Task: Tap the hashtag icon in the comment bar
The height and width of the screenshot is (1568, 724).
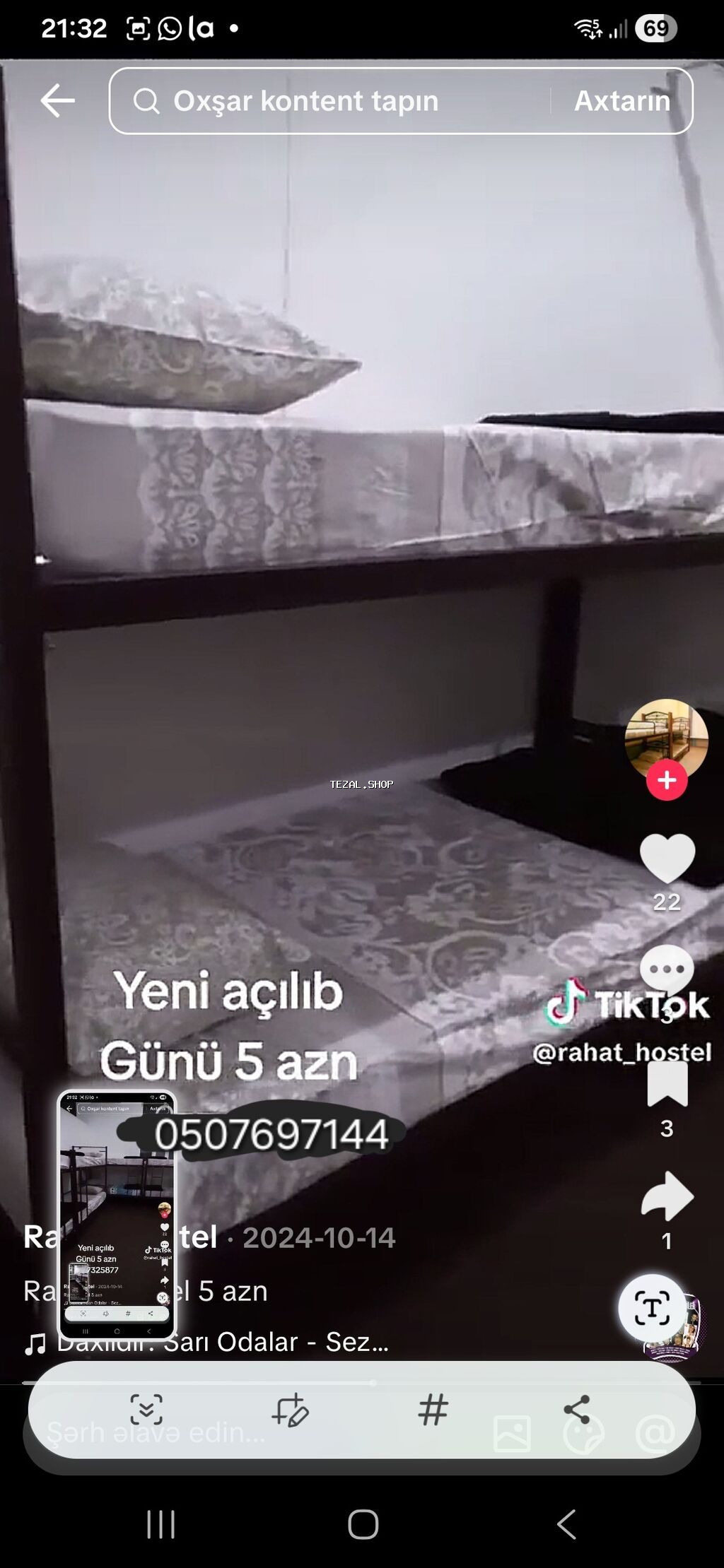Action: [434, 1410]
